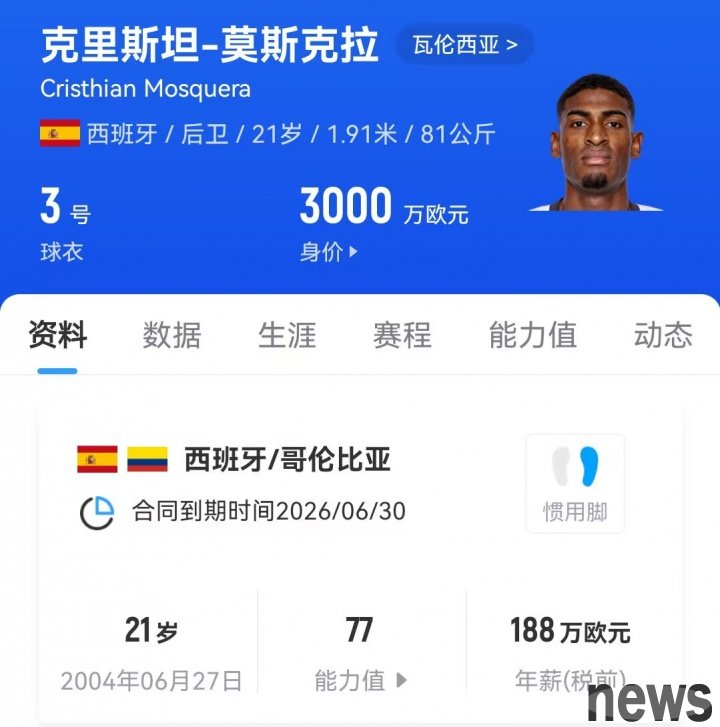This screenshot has width=720, height=727.
Task: Open the 动态 updates tab
Action: pos(662,335)
